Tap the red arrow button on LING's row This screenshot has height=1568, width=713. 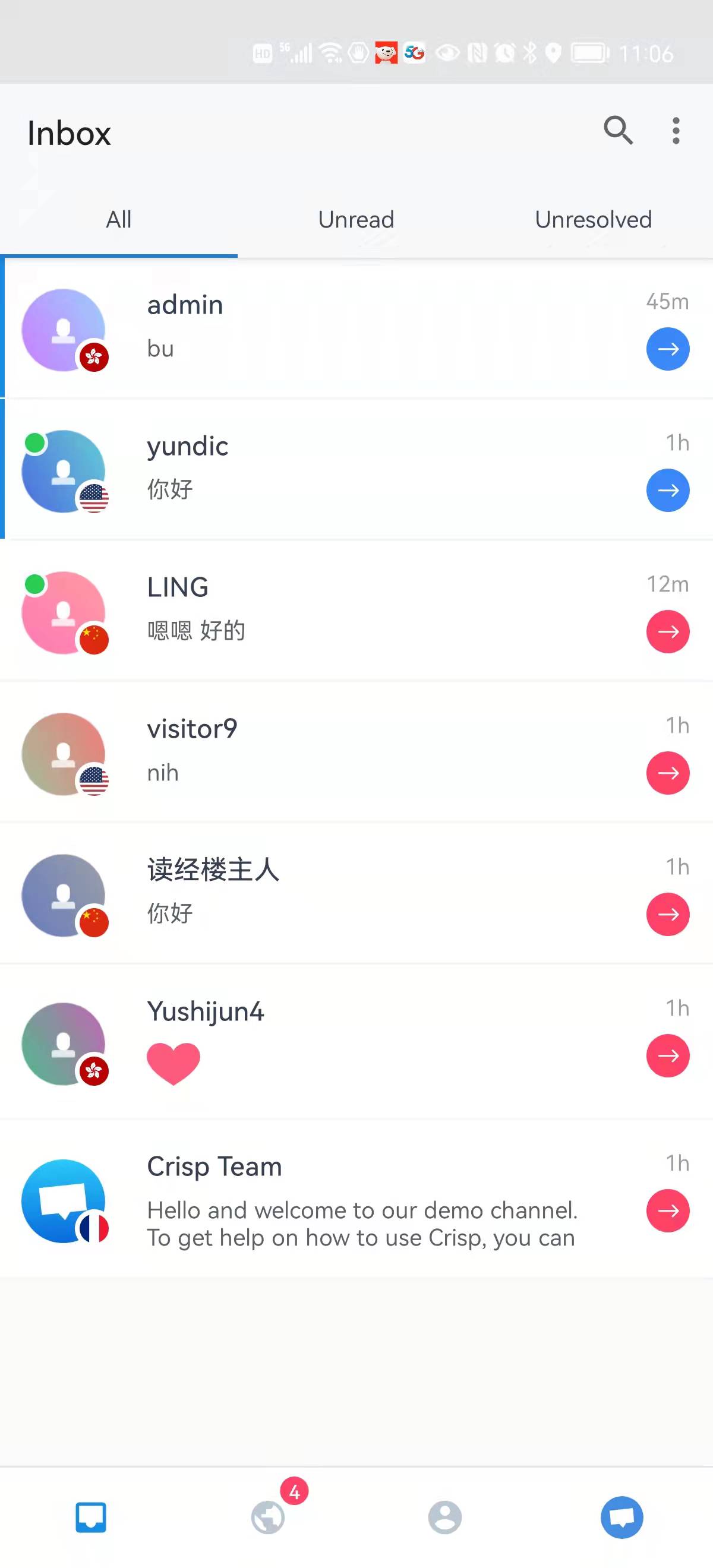[x=667, y=631]
